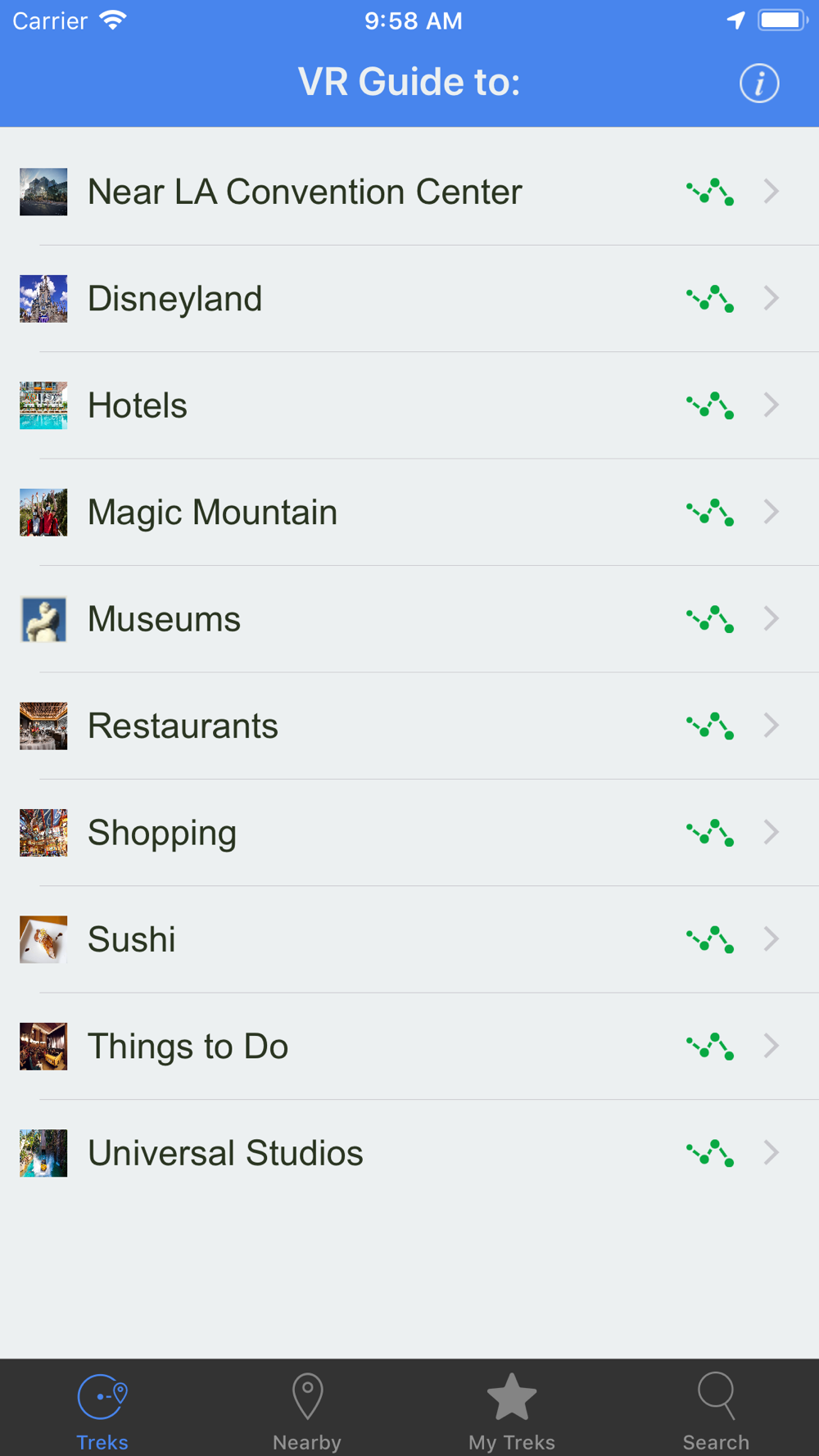Open Things to Do
This screenshot has height=1456, width=819.
[x=409, y=1047]
